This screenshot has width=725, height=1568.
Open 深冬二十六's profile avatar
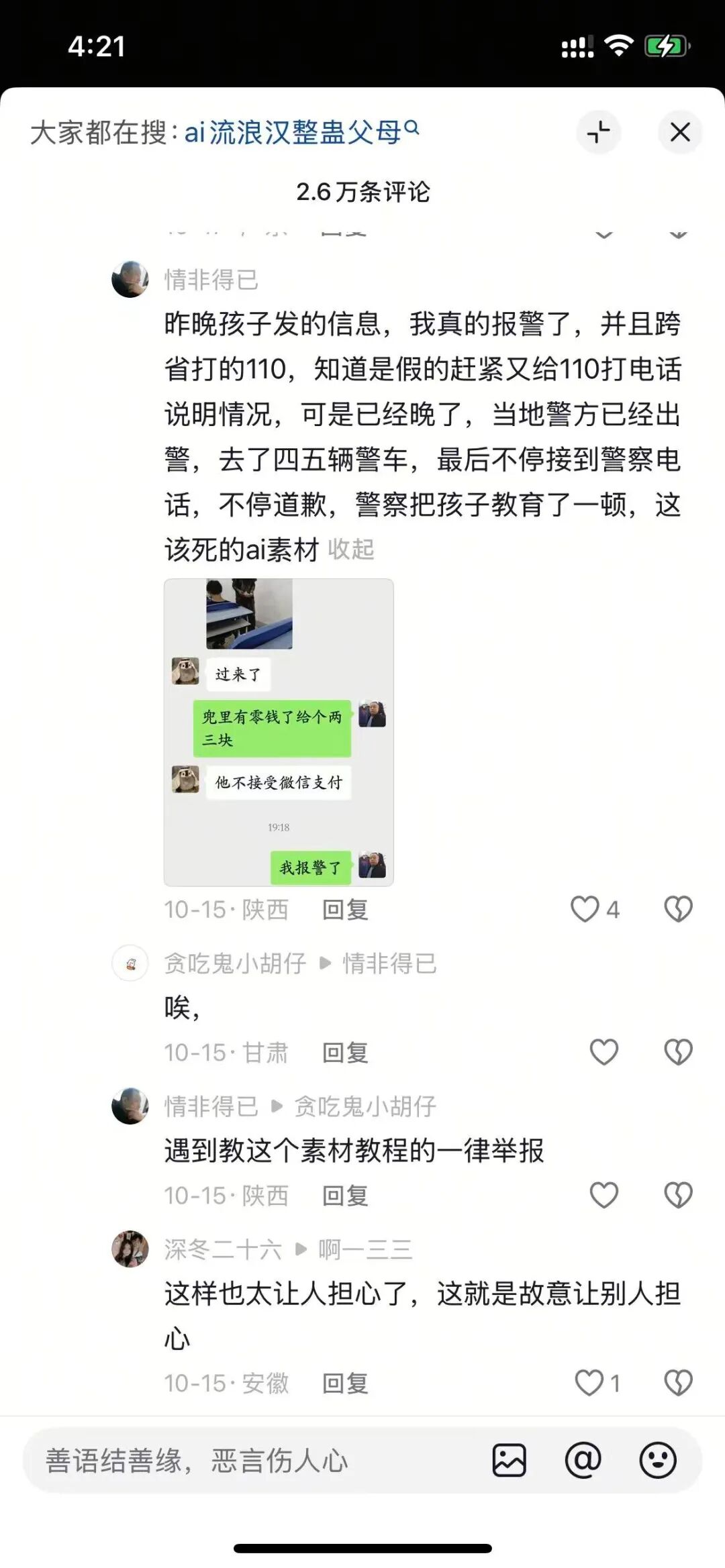130,1249
